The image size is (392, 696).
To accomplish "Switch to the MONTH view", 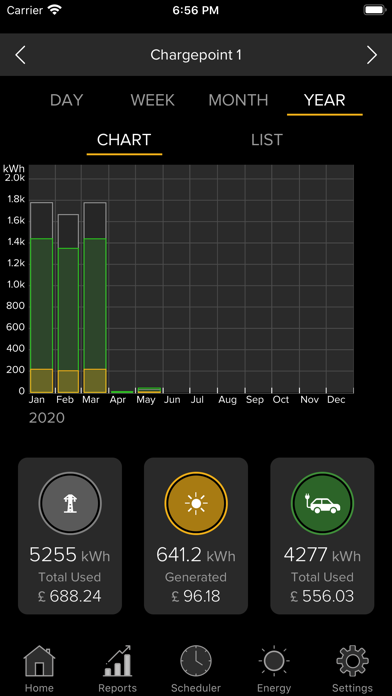I will (x=238, y=100).
